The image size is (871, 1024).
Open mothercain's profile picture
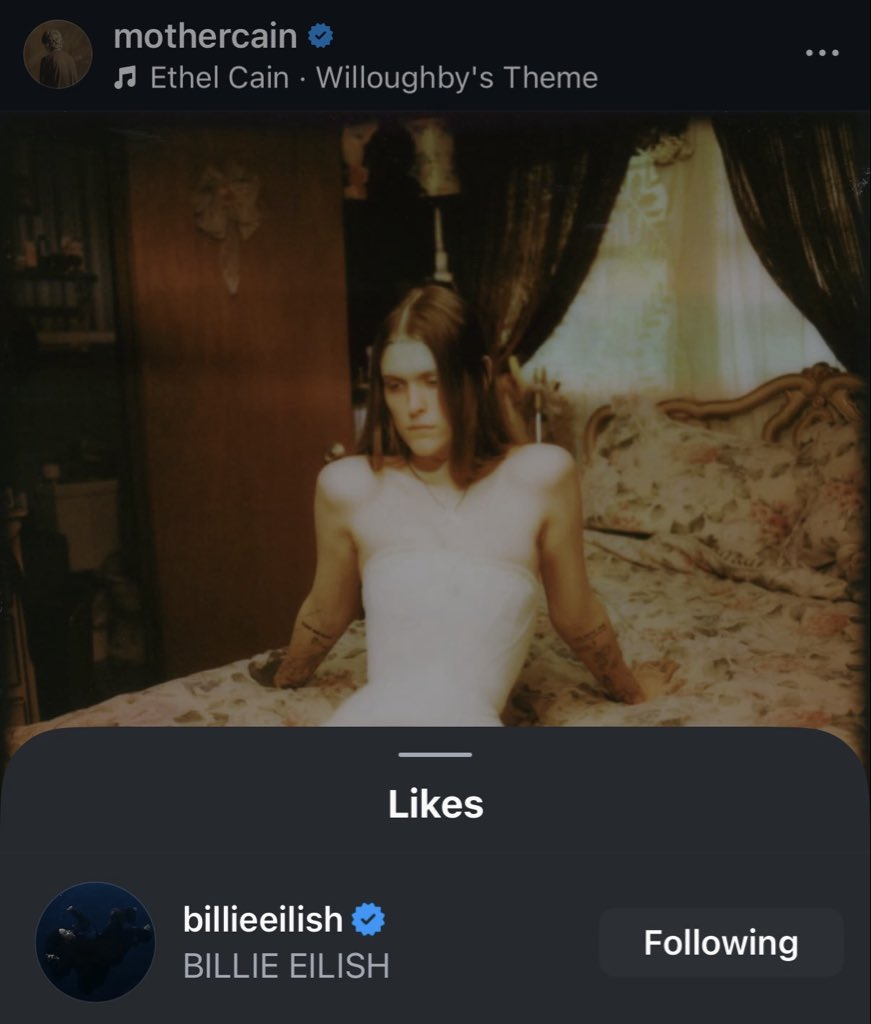(58, 54)
